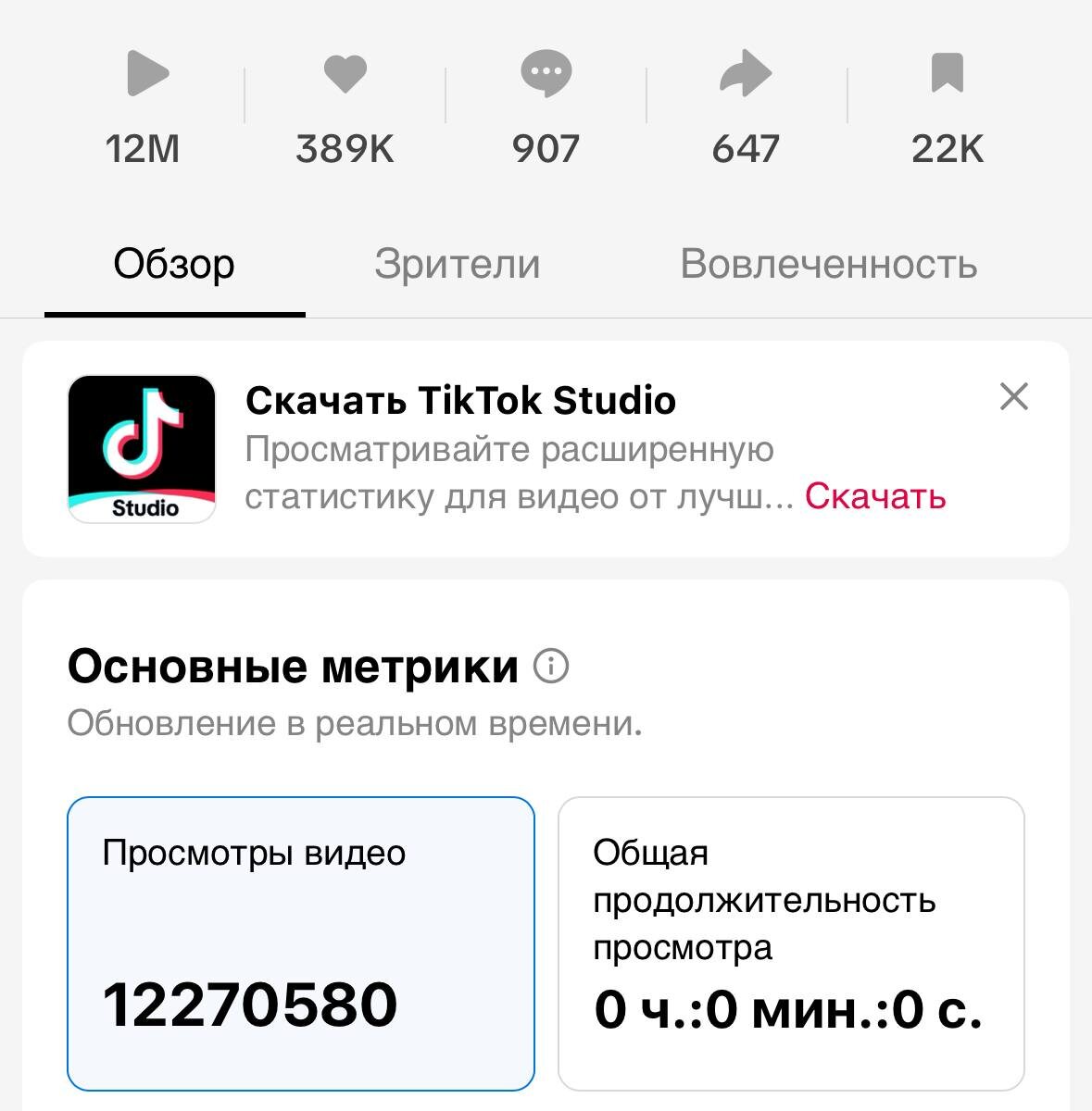Viewport: 1092px width, 1111px height.
Task: Switch to the Вовлеченность tab
Action: tap(828, 264)
